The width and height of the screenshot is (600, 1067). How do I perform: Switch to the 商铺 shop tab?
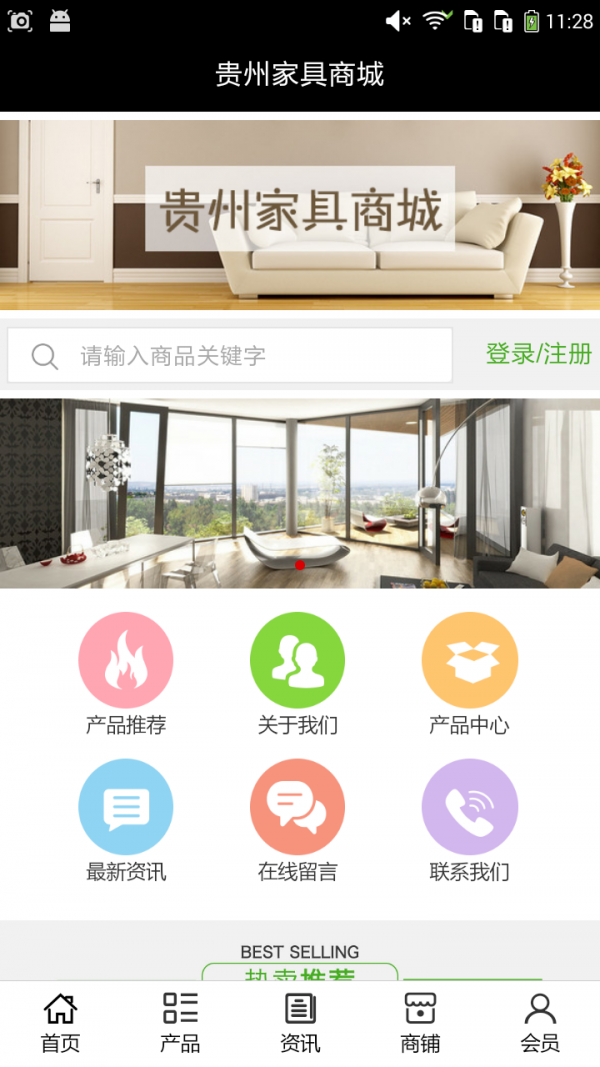[x=420, y=1023]
